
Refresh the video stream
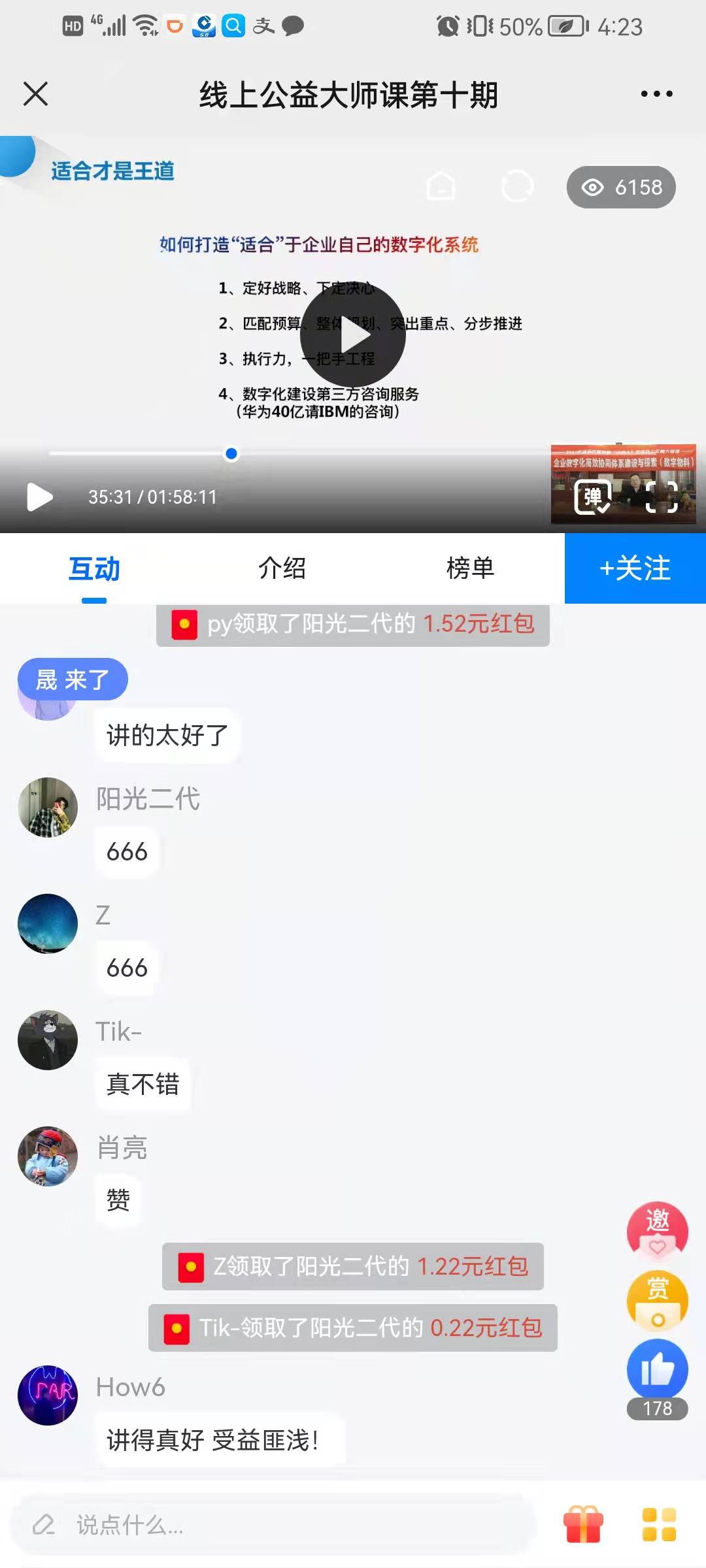517,187
